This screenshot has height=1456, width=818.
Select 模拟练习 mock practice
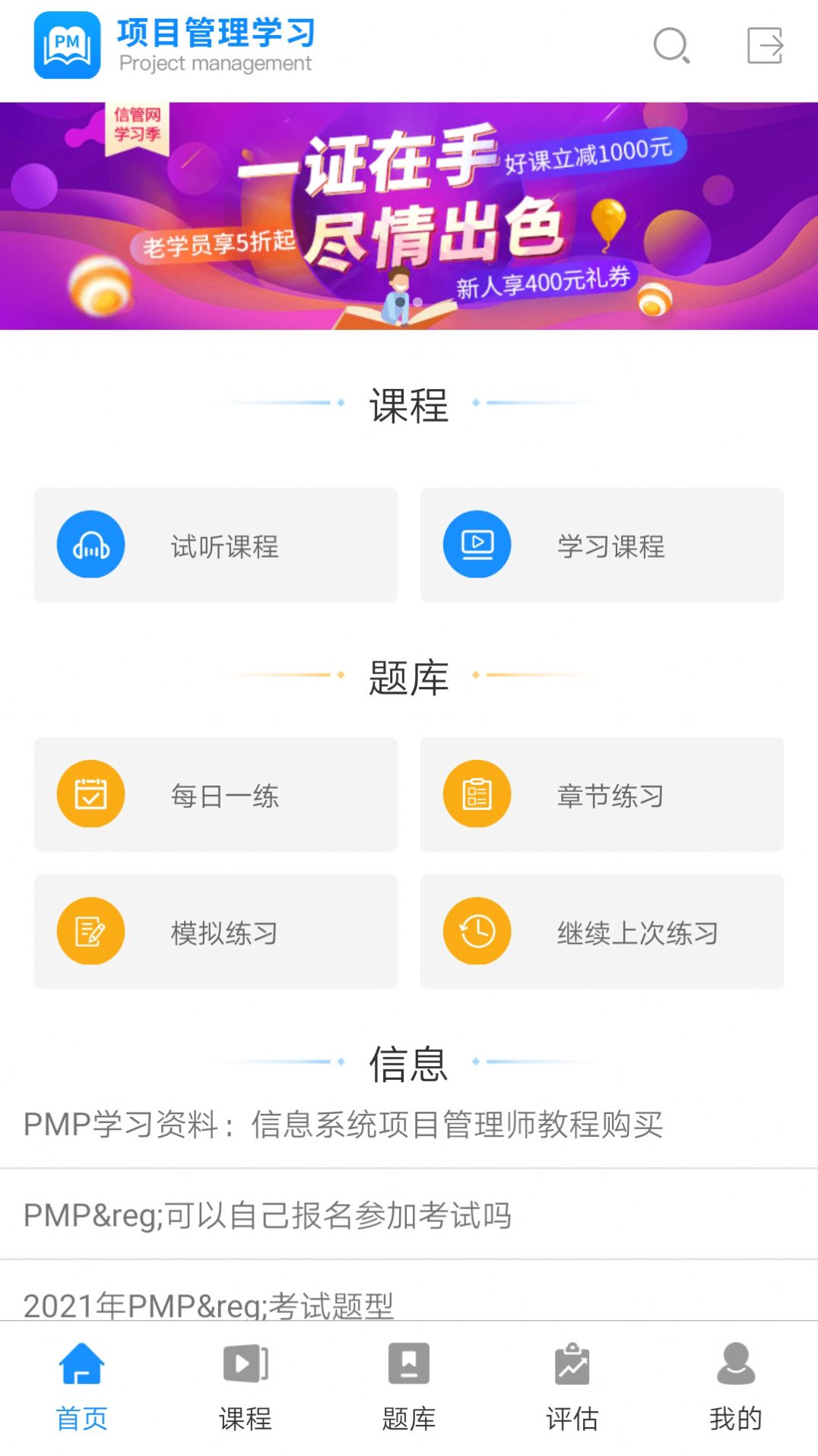click(216, 932)
